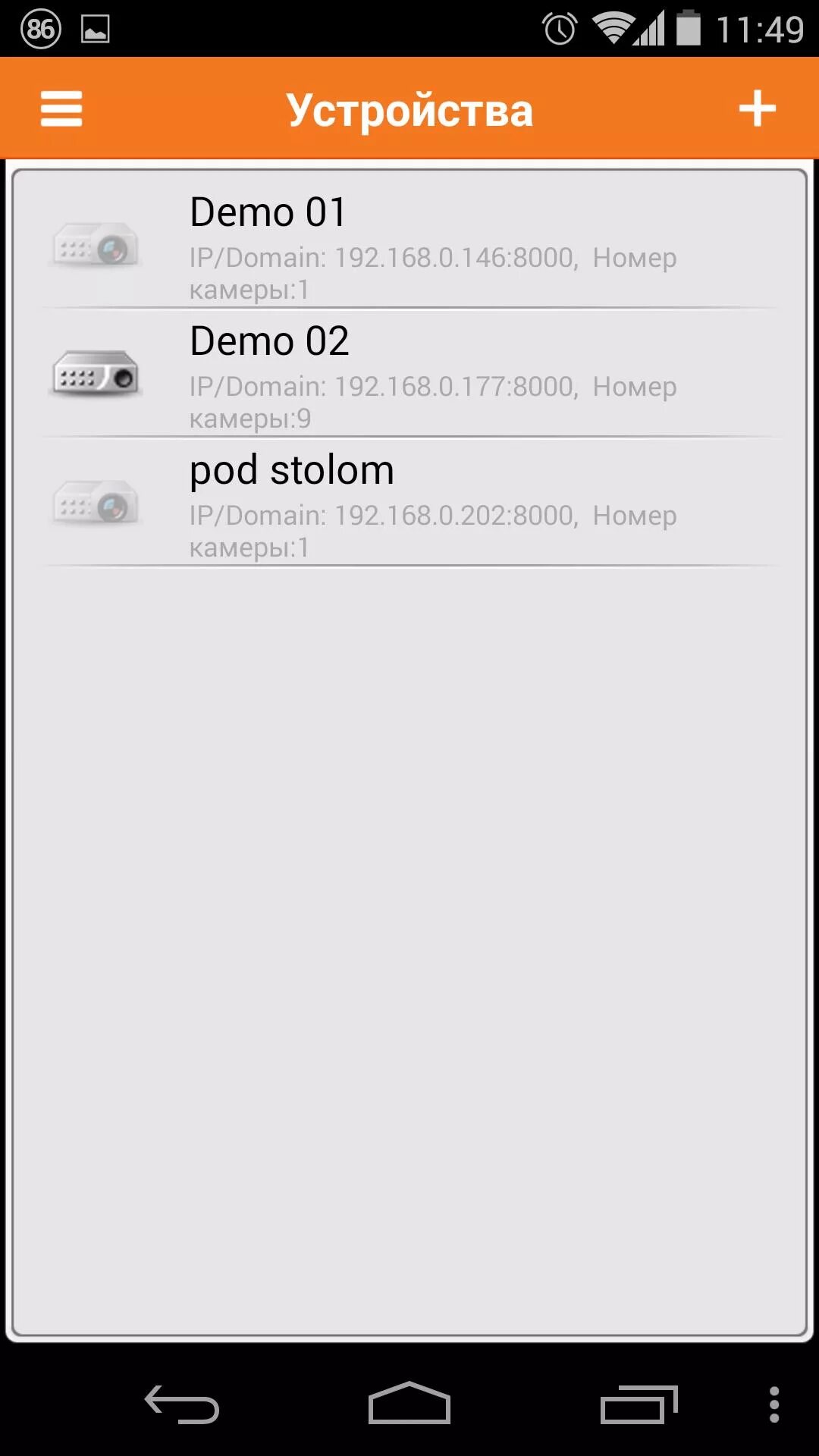Viewport: 819px width, 1456px height.
Task: Select the Demo 02 device
Action: [409, 373]
